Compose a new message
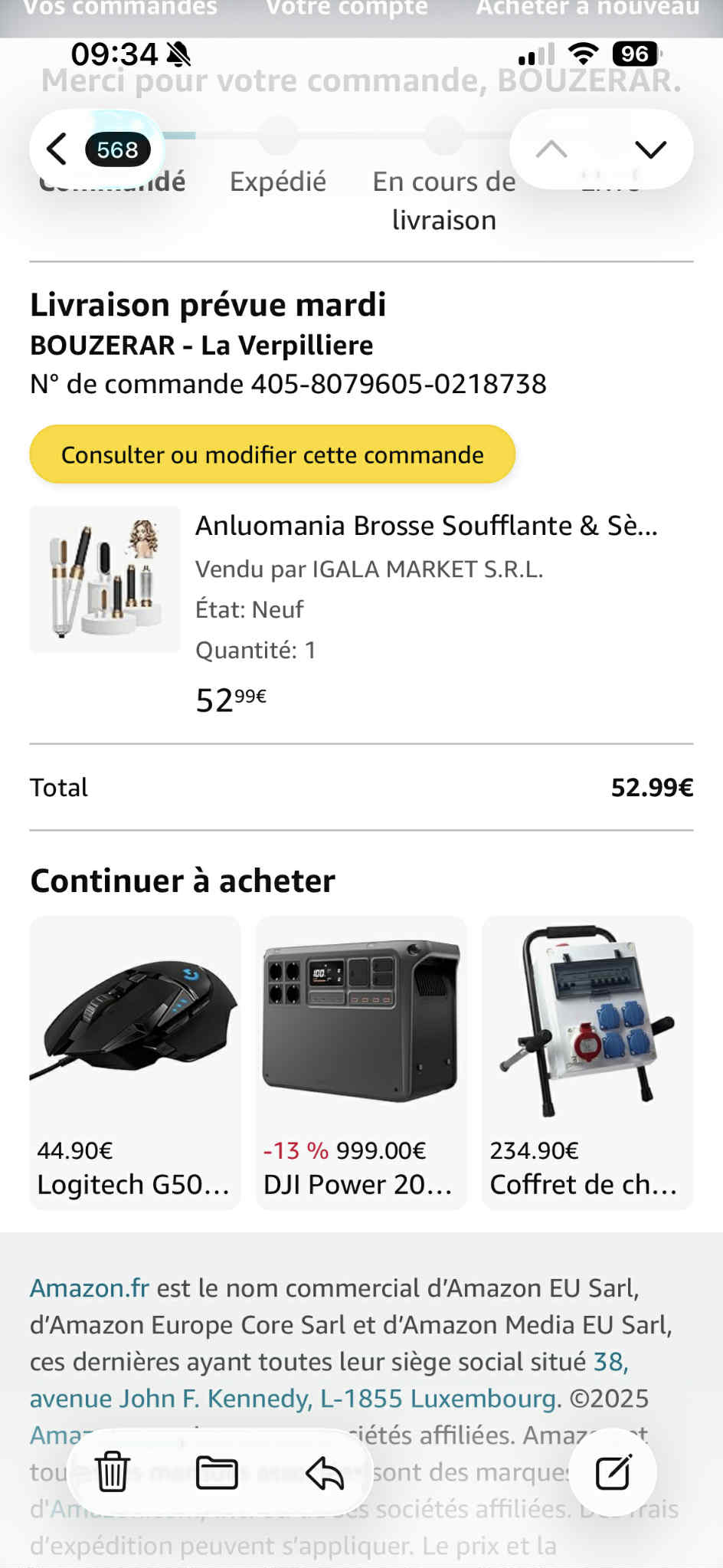 point(613,1472)
